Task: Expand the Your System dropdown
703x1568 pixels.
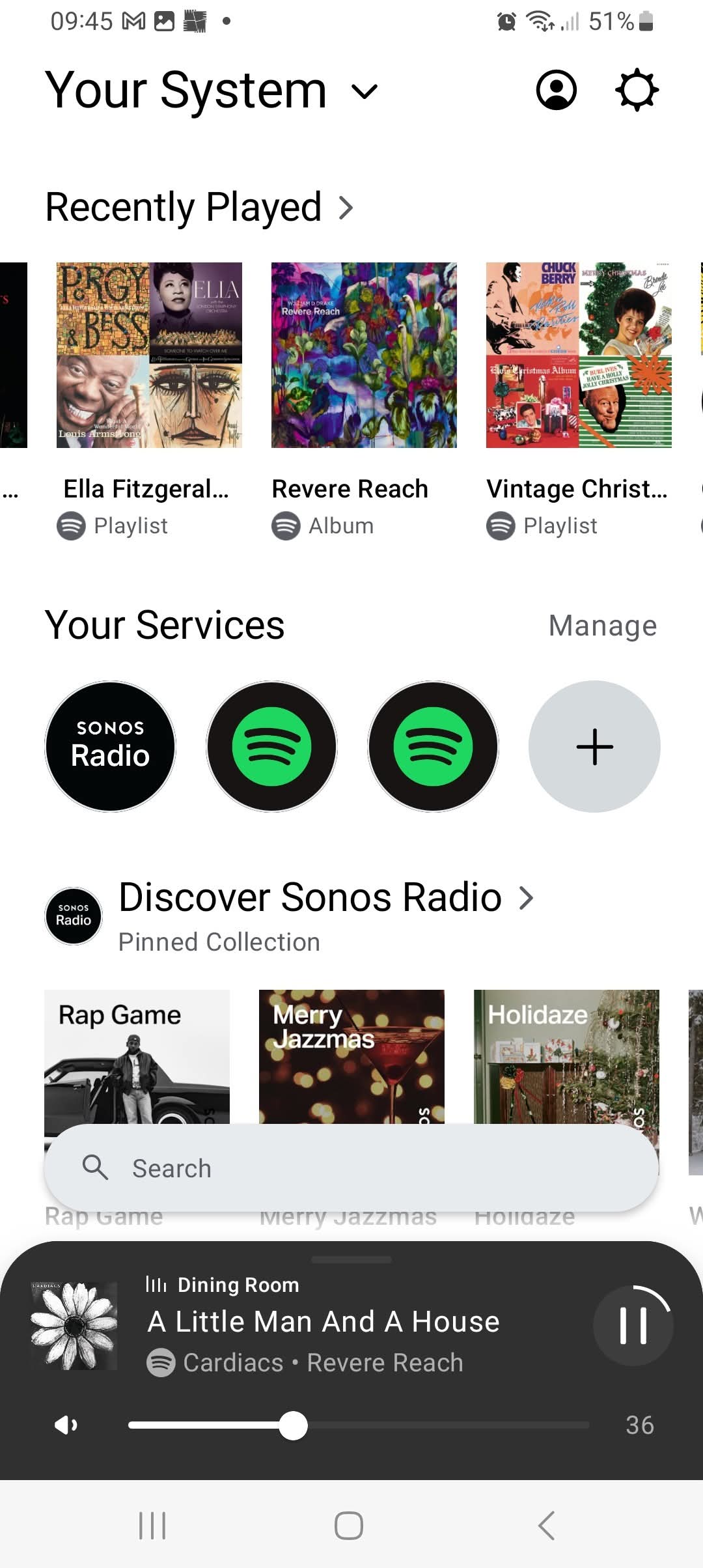Action: (363, 91)
